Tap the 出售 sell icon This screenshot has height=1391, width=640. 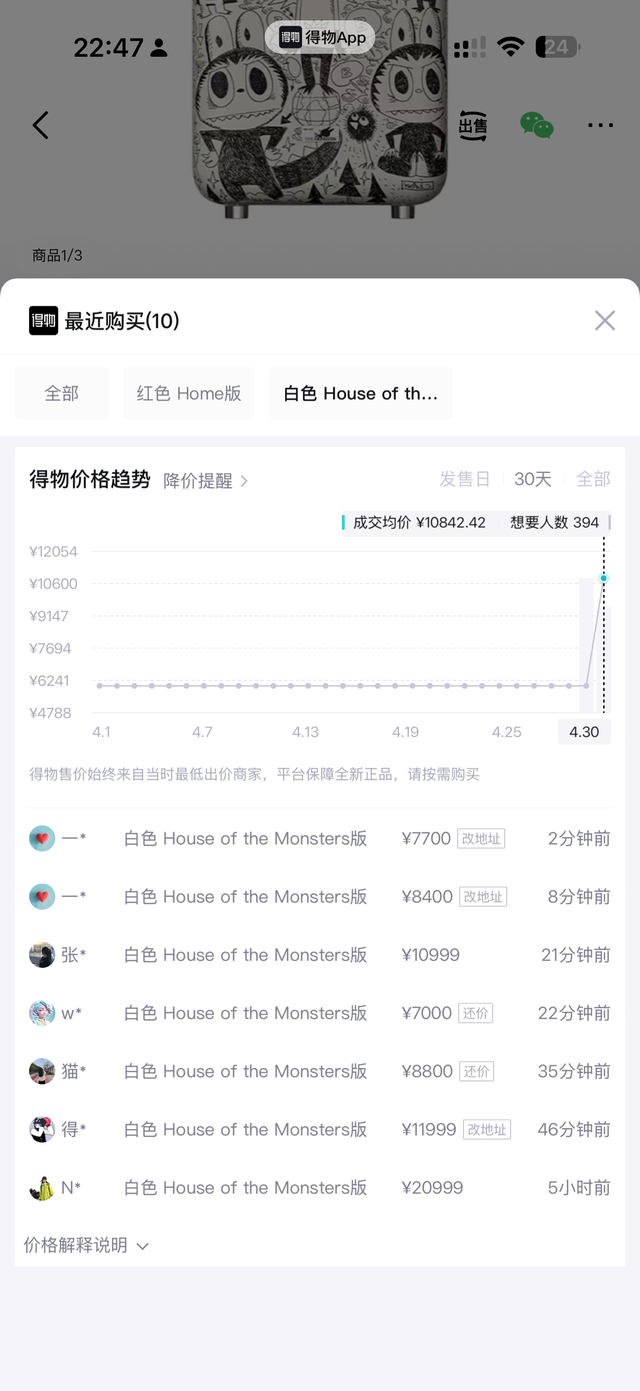[473, 125]
